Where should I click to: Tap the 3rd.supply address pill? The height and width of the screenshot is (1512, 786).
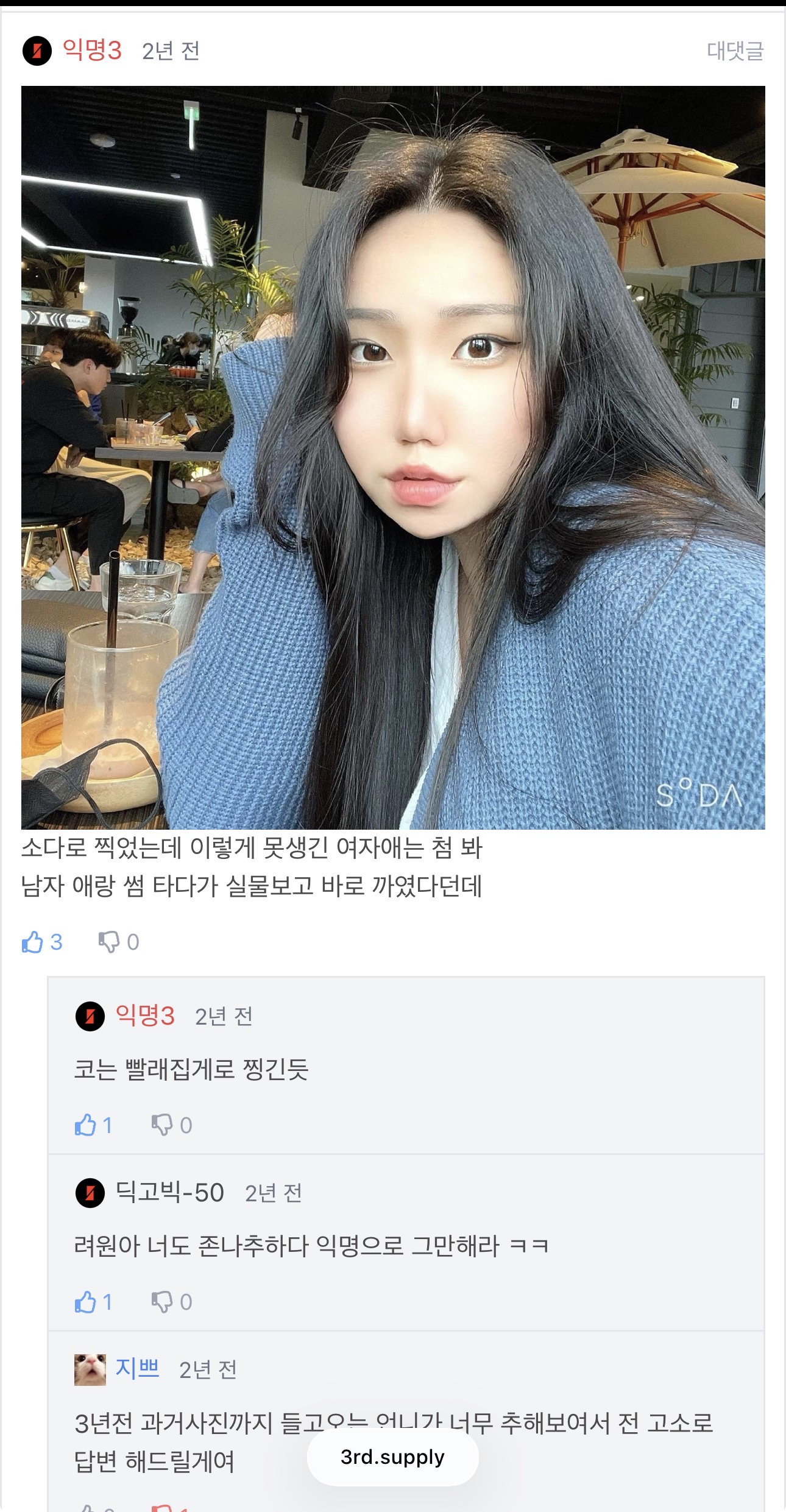[392, 1457]
